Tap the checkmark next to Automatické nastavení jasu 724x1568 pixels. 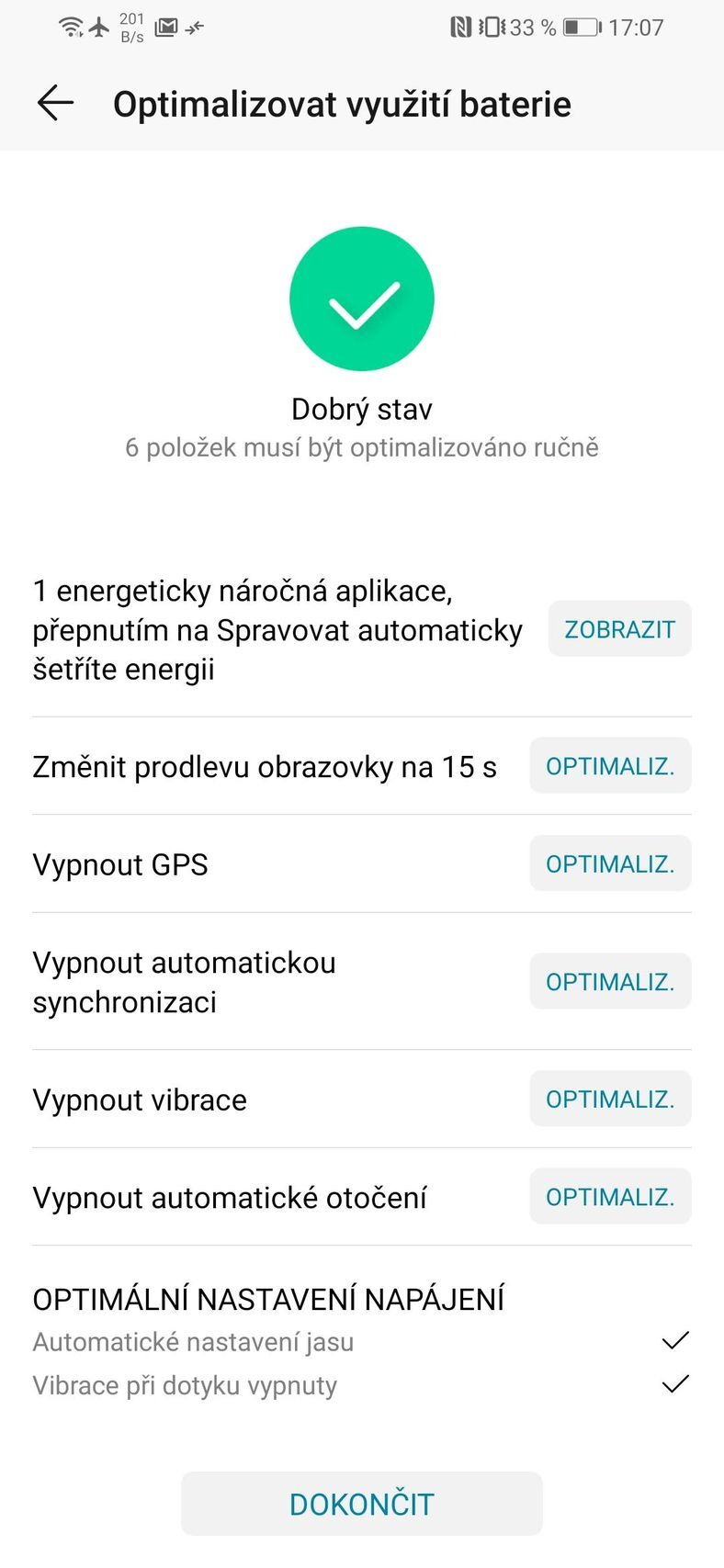pos(675,1341)
